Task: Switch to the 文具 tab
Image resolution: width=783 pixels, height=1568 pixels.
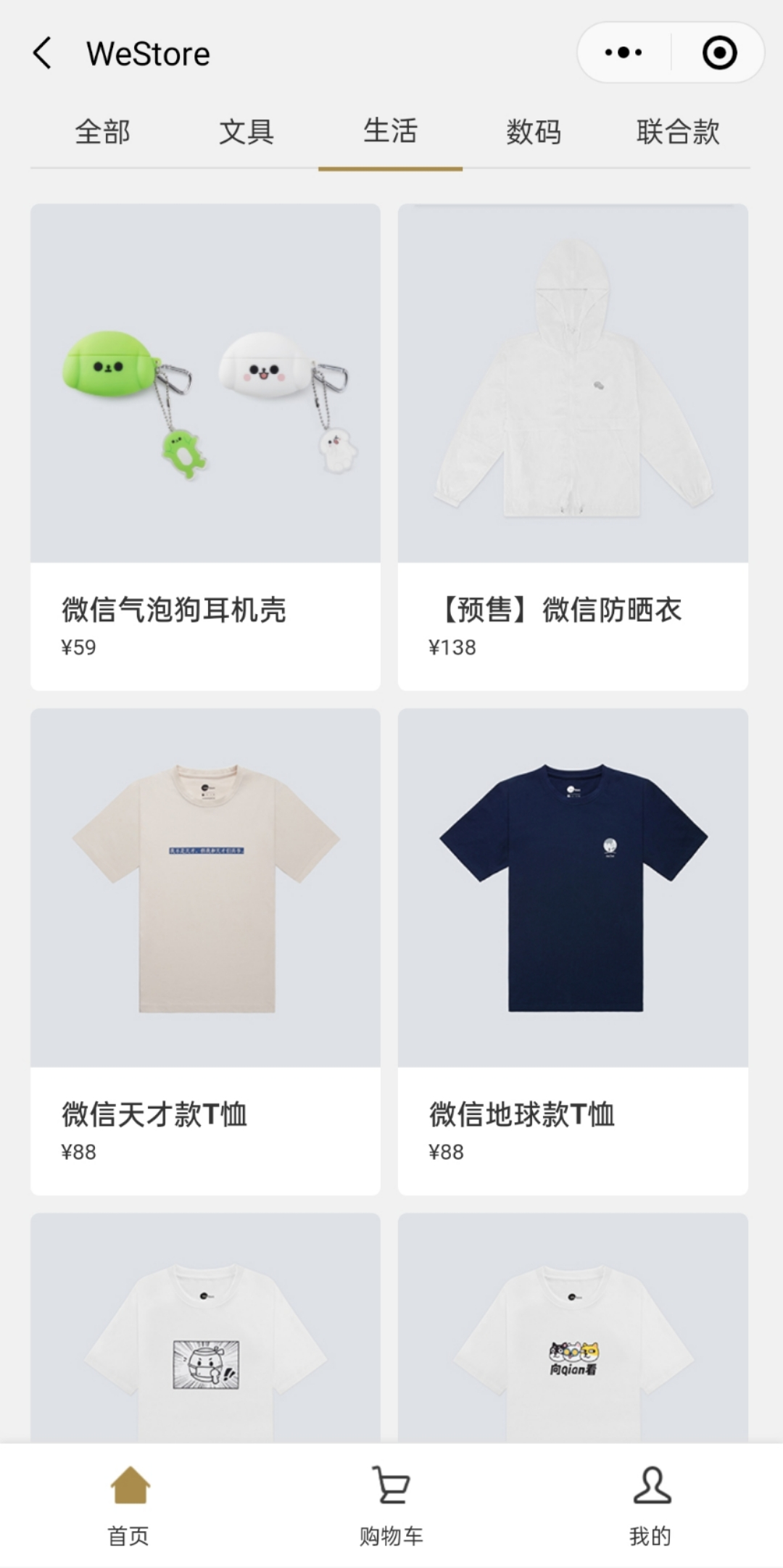Action: 246,133
